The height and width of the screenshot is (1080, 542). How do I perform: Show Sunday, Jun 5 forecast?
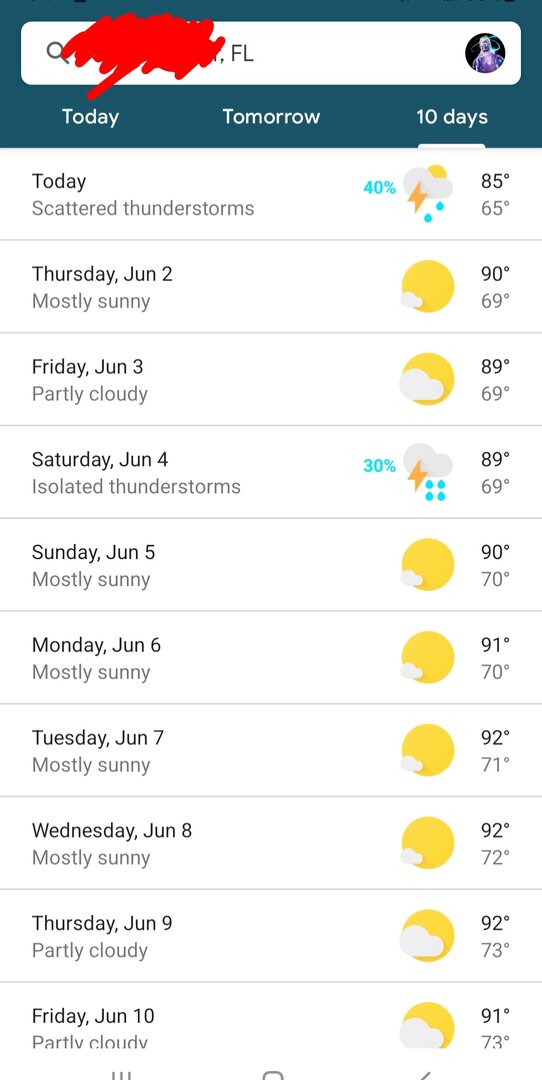tap(271, 565)
